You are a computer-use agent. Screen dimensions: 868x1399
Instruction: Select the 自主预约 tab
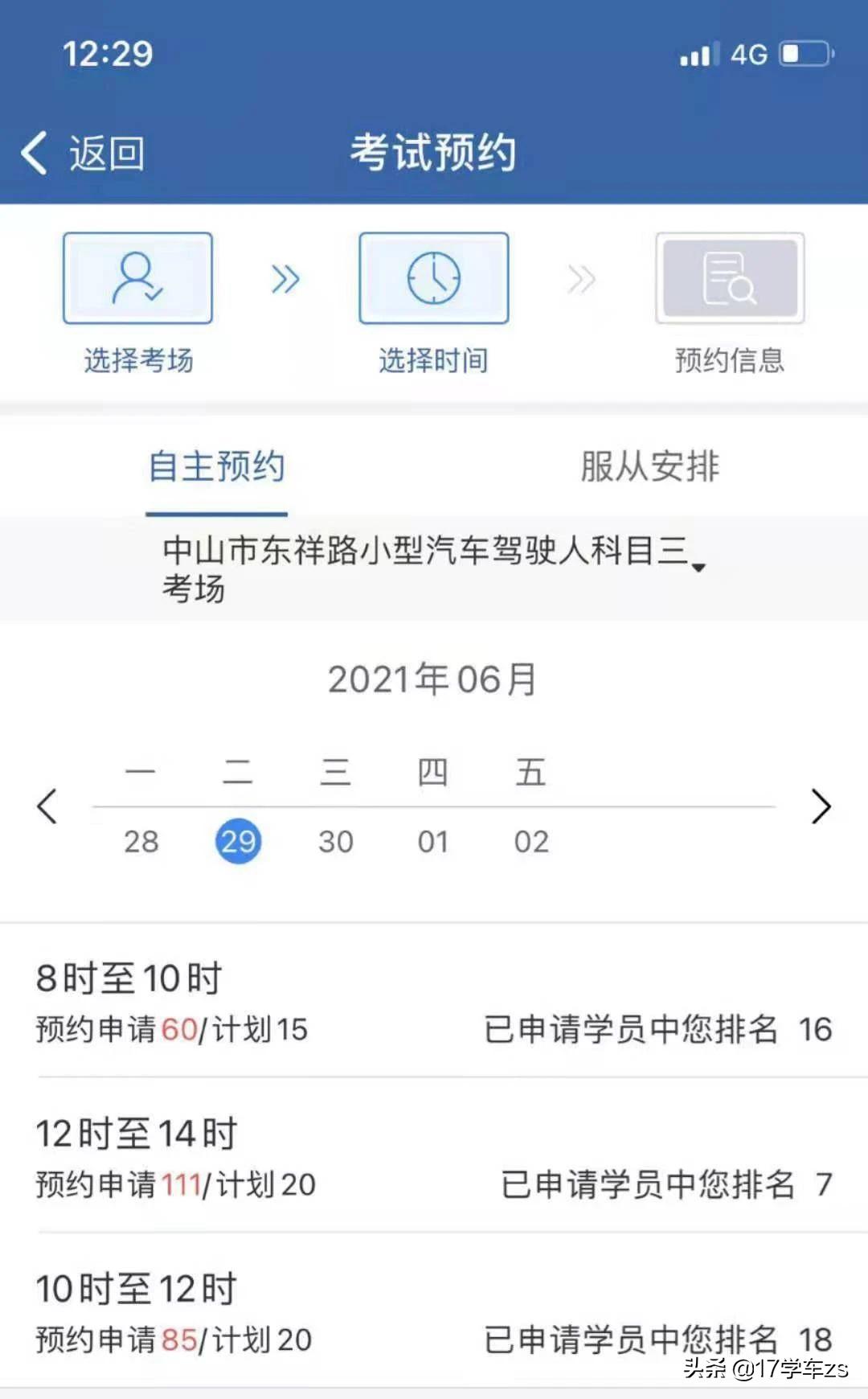[215, 466]
